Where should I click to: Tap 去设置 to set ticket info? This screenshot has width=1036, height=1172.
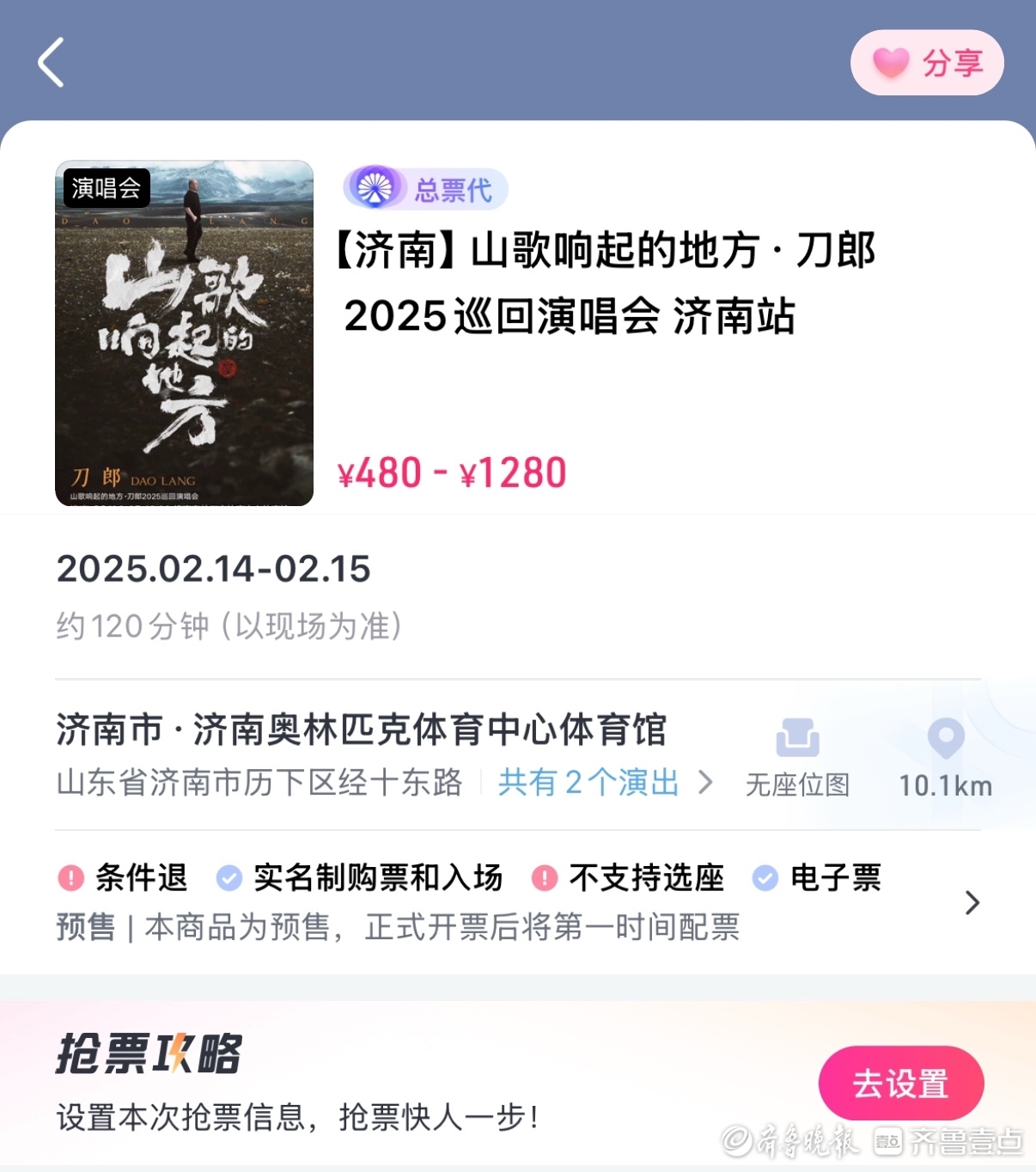point(900,1083)
